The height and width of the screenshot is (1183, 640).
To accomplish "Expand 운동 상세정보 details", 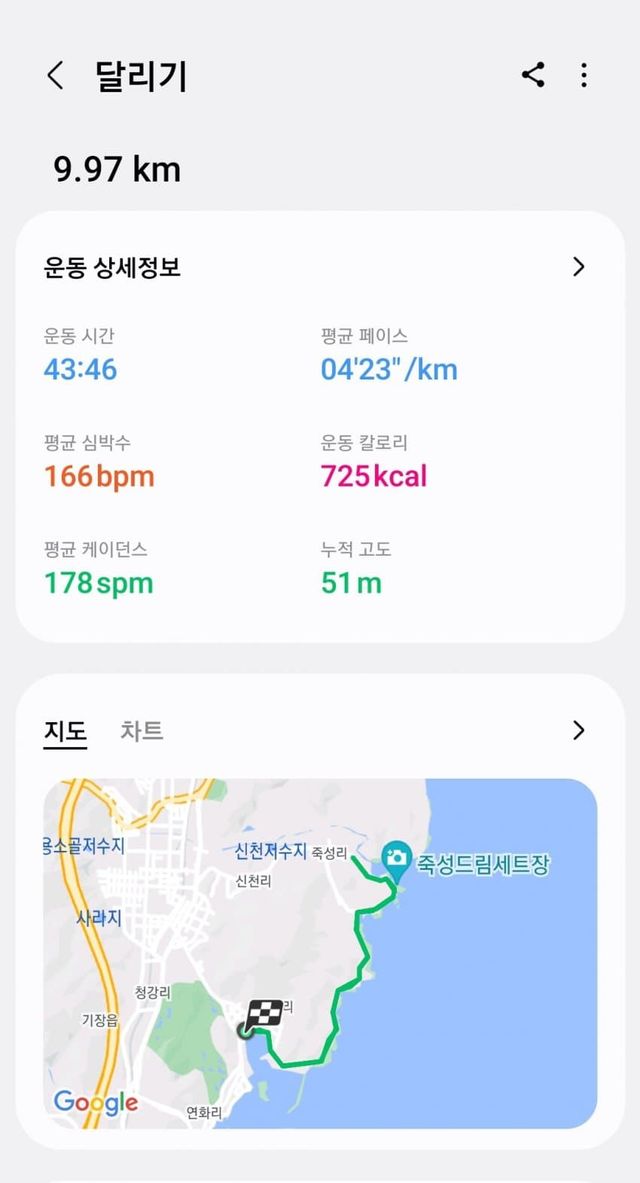I will 578,267.
